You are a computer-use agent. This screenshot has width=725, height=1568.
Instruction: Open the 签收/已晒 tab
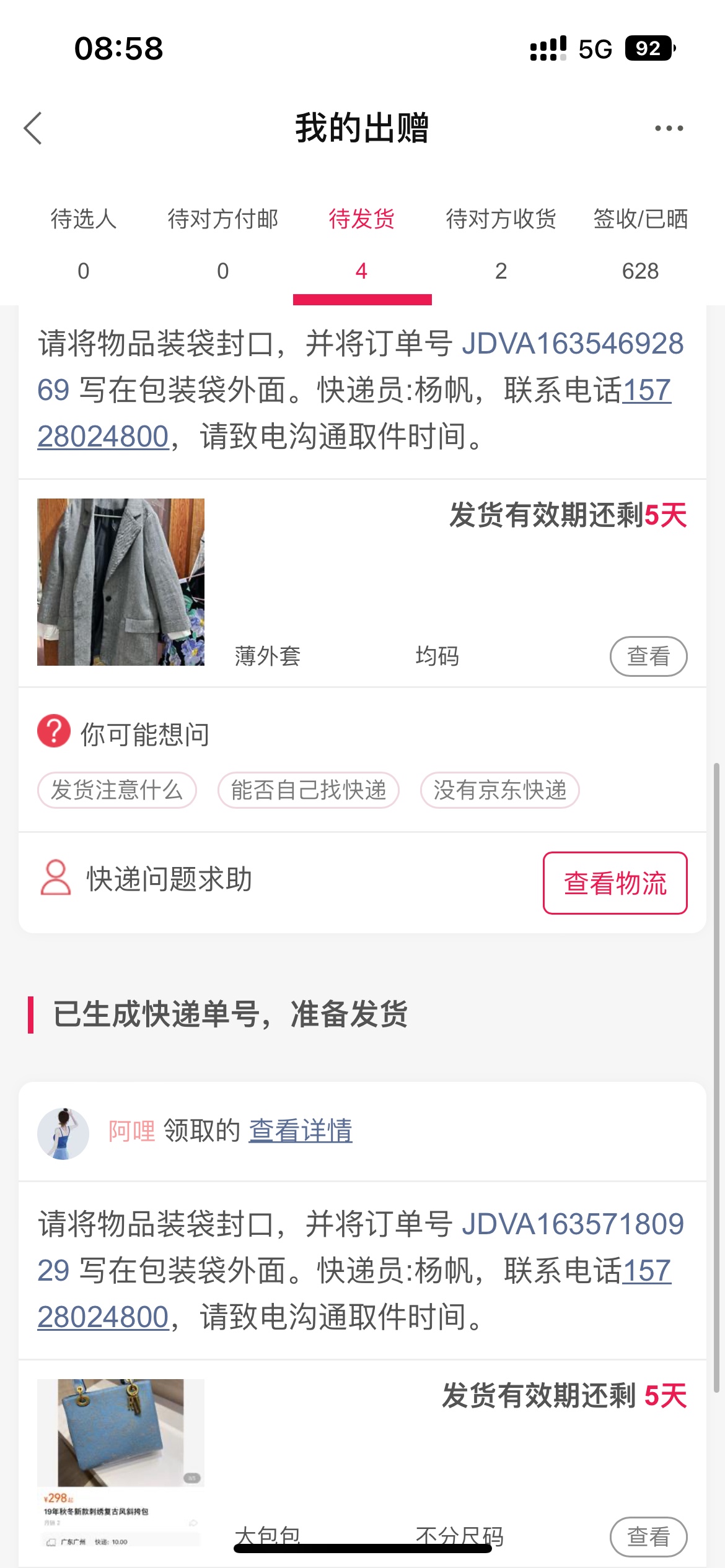(x=640, y=243)
